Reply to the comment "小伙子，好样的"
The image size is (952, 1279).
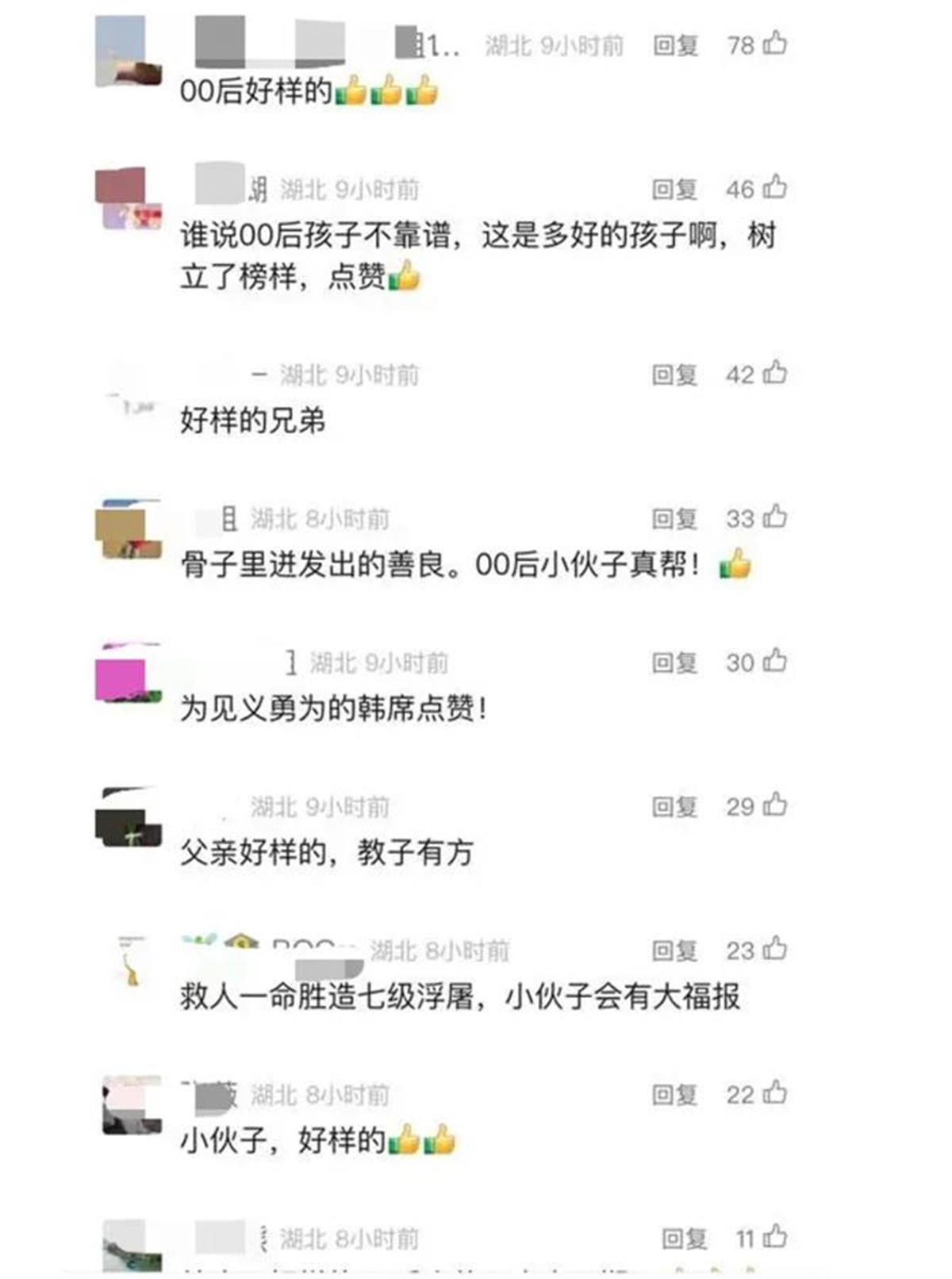click(674, 1095)
